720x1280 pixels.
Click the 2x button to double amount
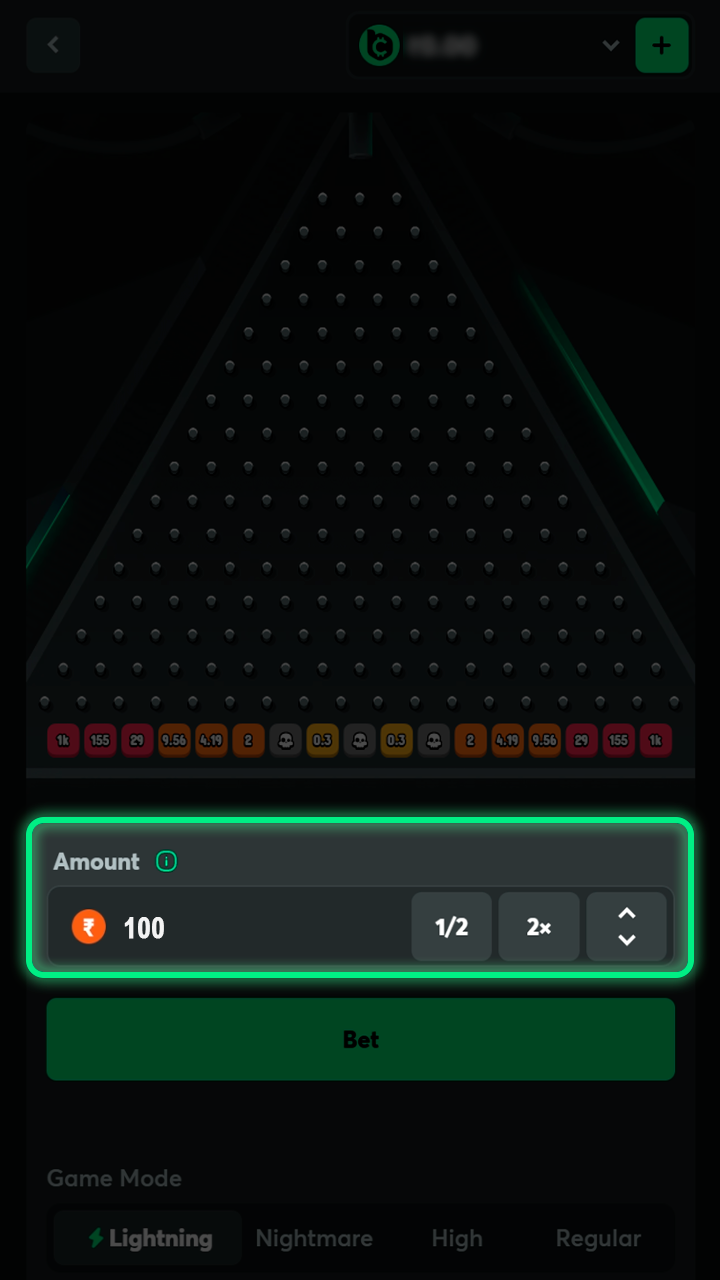tap(538, 927)
